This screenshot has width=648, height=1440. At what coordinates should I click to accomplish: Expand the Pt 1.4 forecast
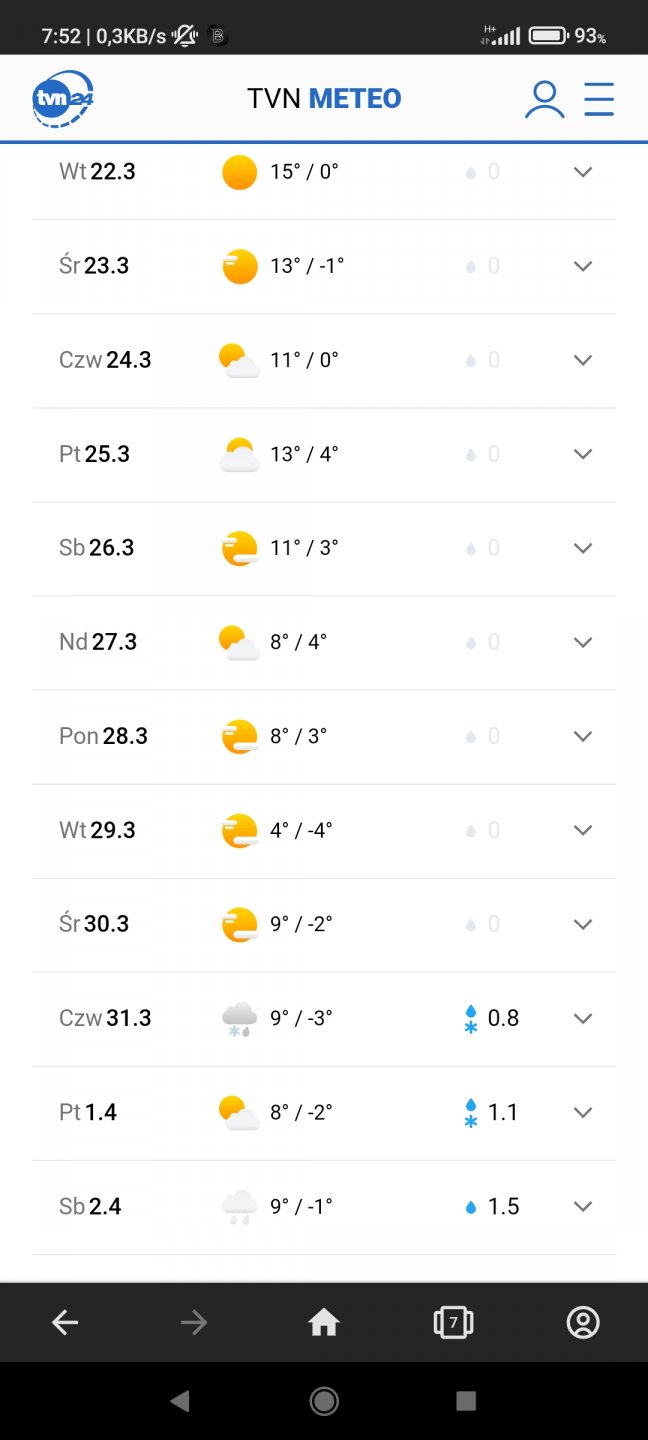coord(583,1112)
